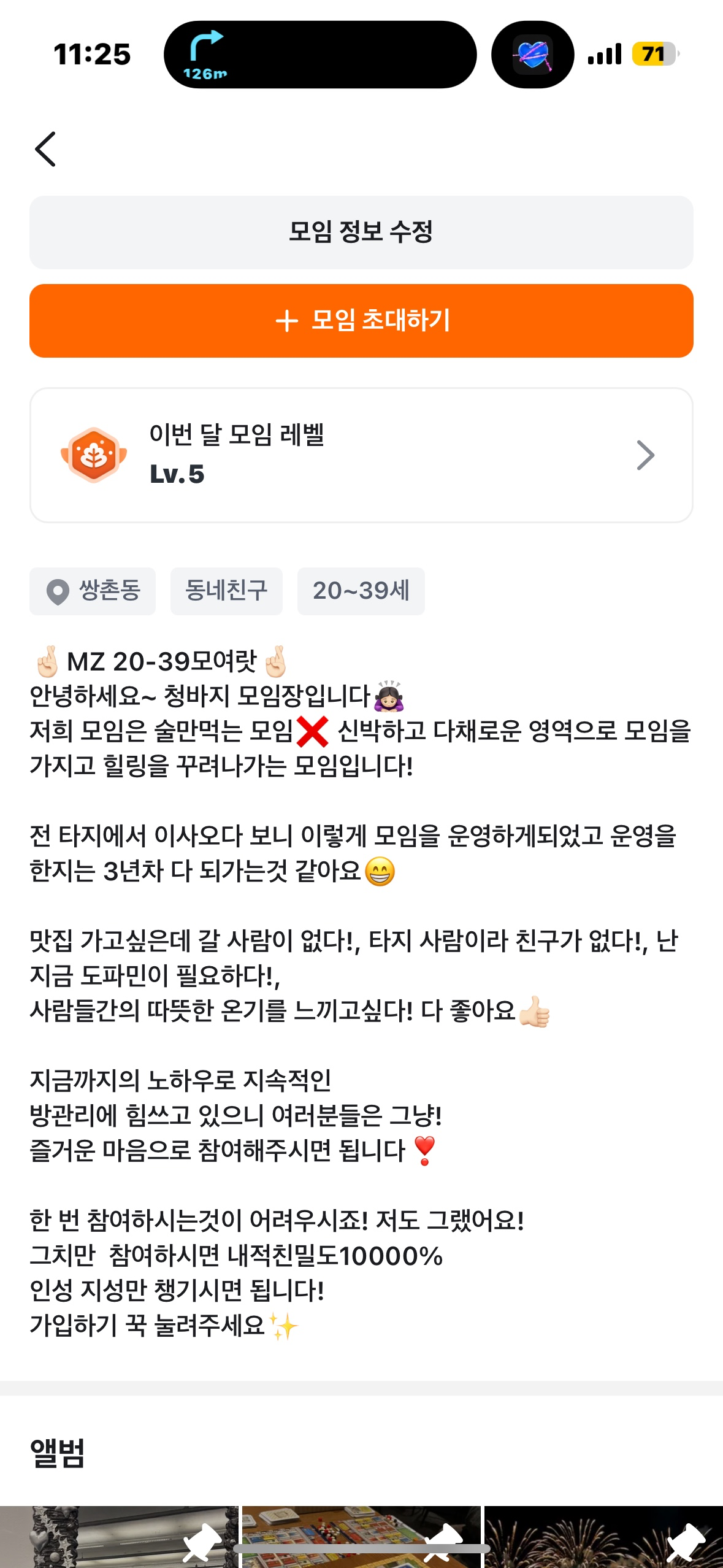The width and height of the screenshot is (723, 1568).
Task: Open 이번 달 모임 레벨 Lv.5 card
Action: (x=361, y=455)
